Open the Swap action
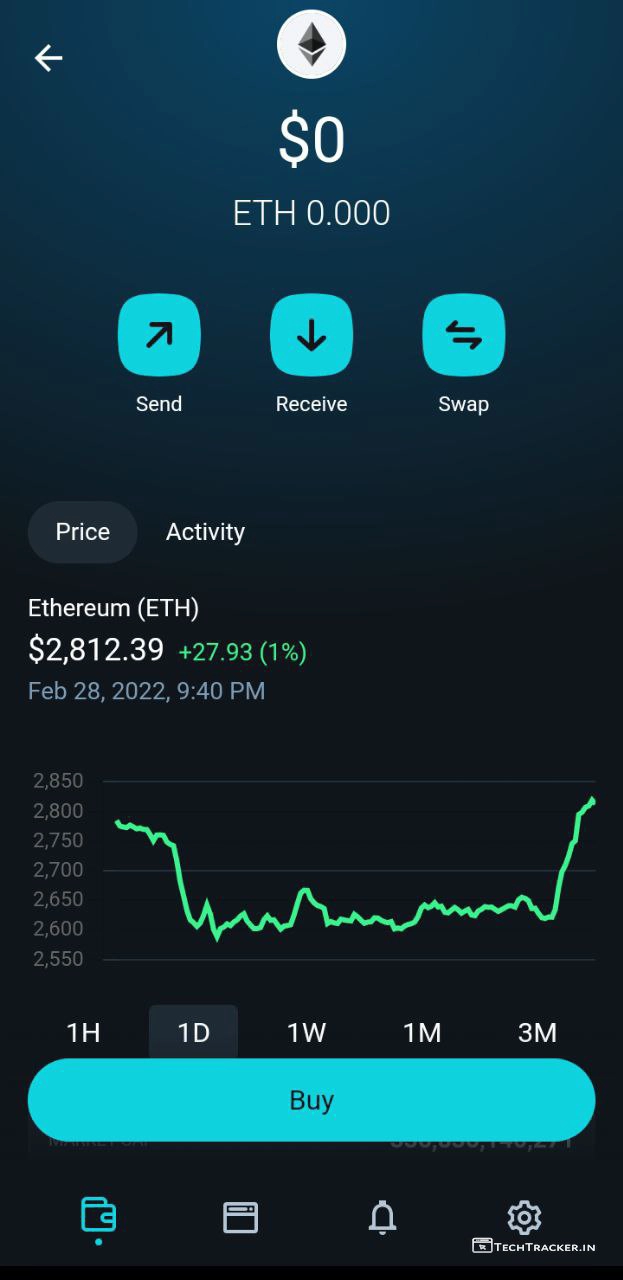623x1280 pixels. click(x=463, y=336)
